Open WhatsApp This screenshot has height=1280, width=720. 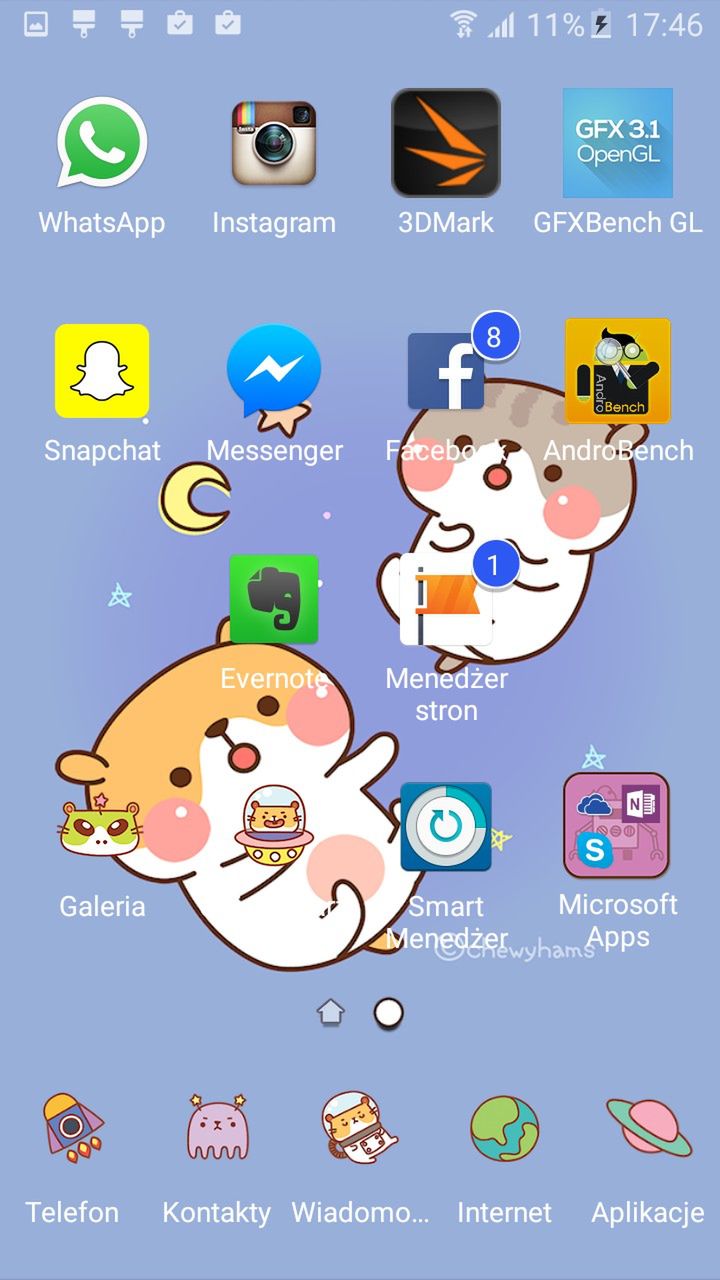102,143
